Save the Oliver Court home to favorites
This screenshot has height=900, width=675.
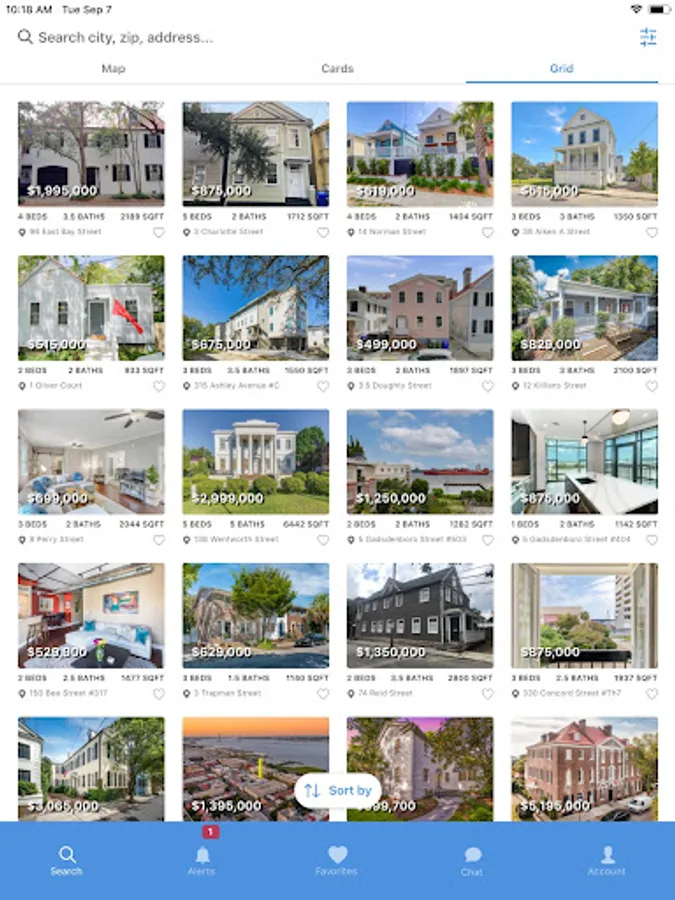point(159,386)
